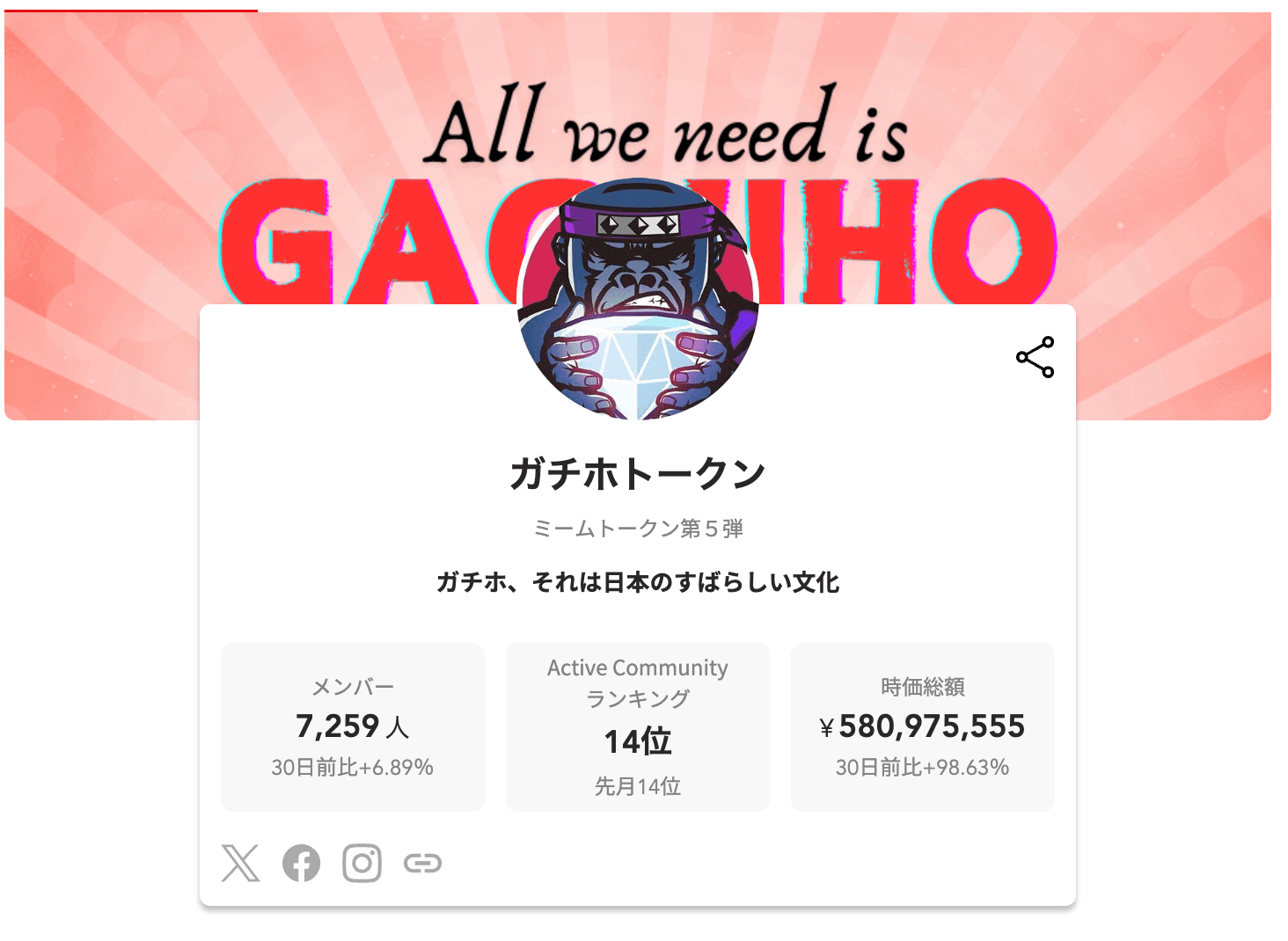Open the community's Facebook page
This screenshot has width=1288, height=941.
(301, 863)
